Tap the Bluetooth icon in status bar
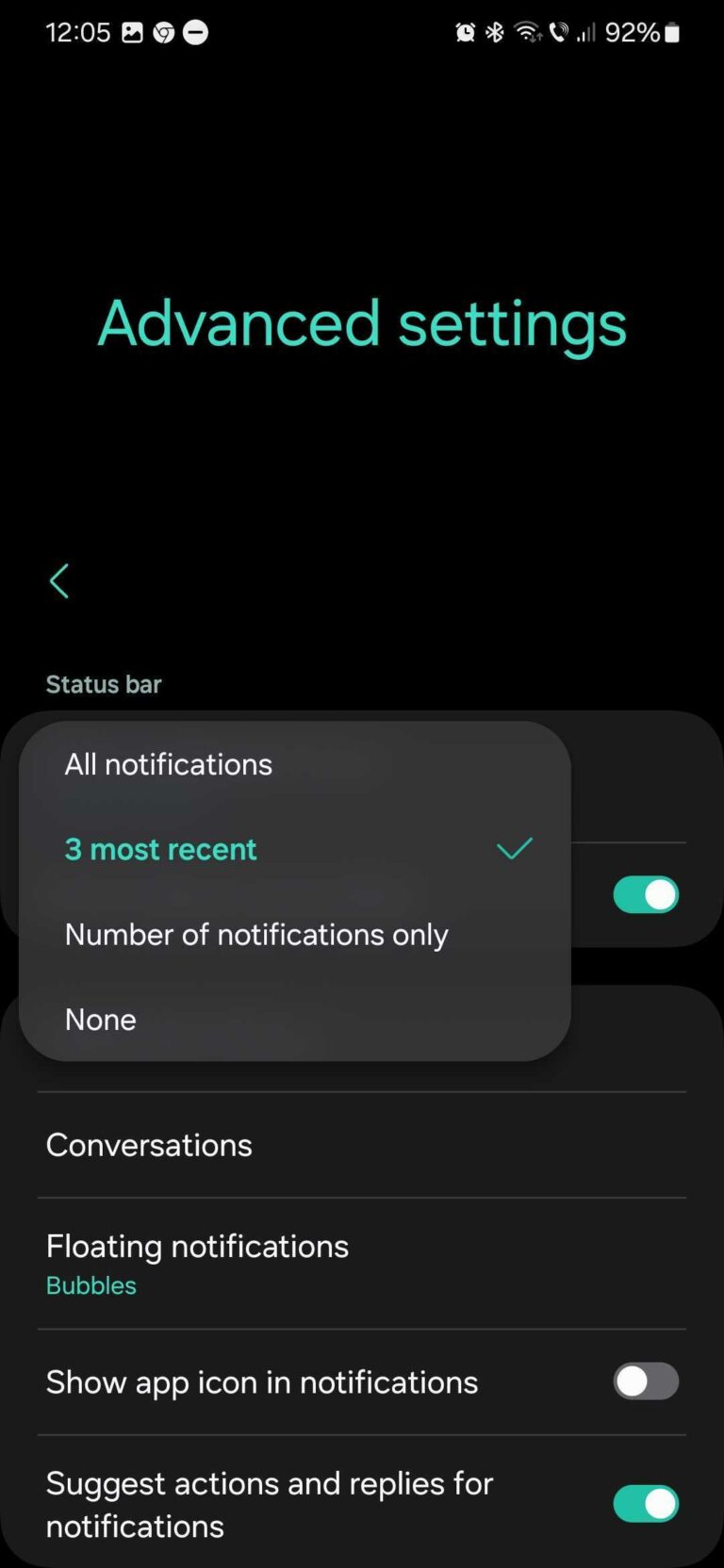The image size is (724, 1568). point(493,31)
